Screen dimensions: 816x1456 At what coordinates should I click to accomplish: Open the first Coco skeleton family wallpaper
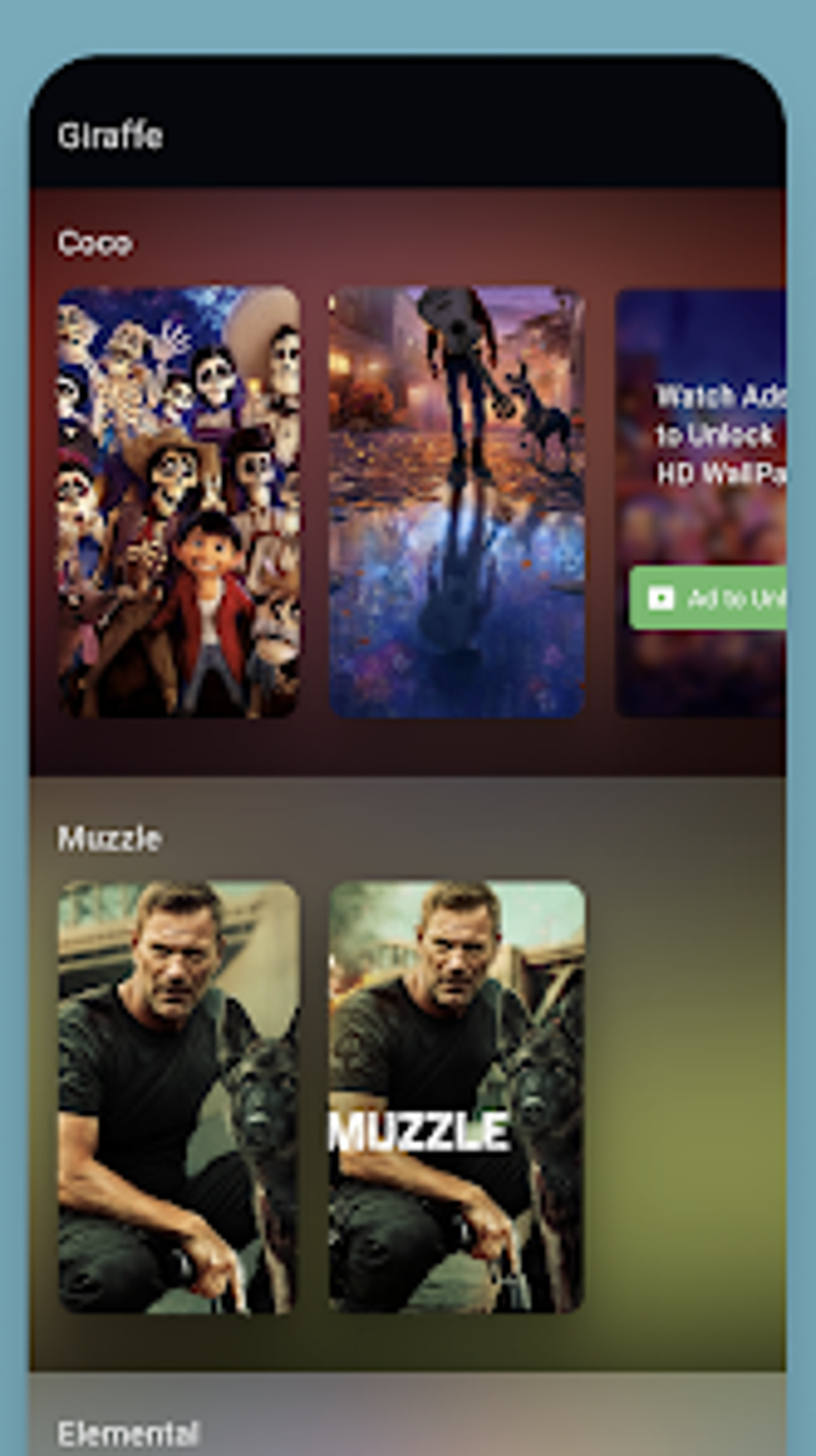(x=178, y=500)
